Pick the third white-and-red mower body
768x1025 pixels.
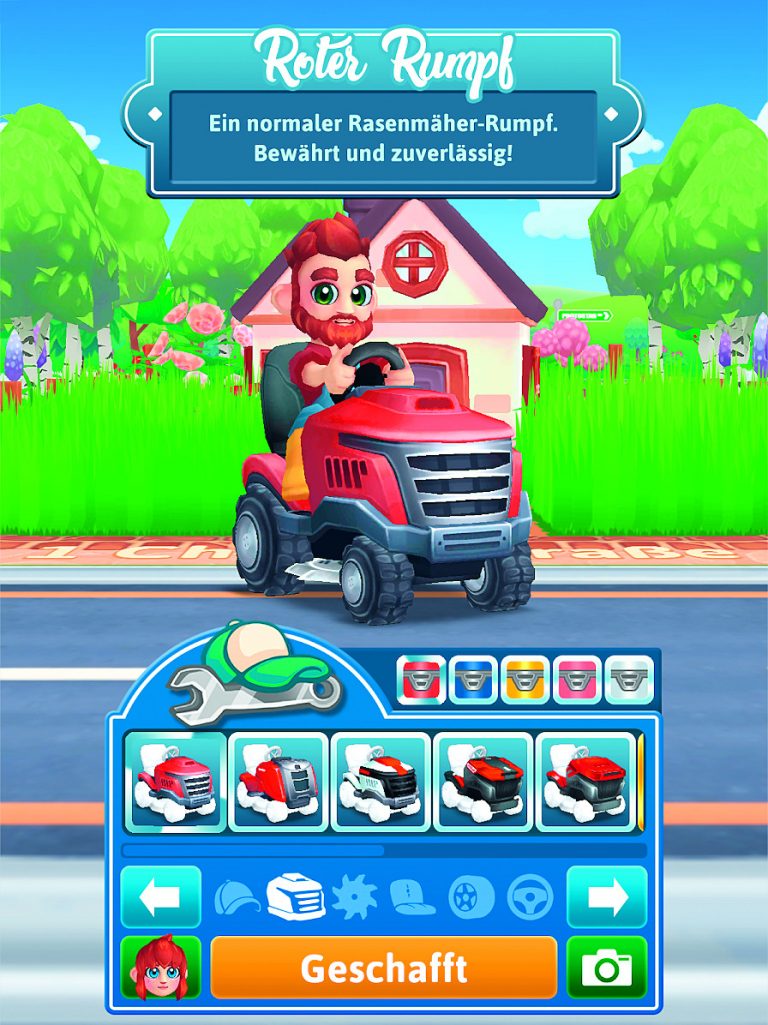pyautogui.click(x=380, y=782)
